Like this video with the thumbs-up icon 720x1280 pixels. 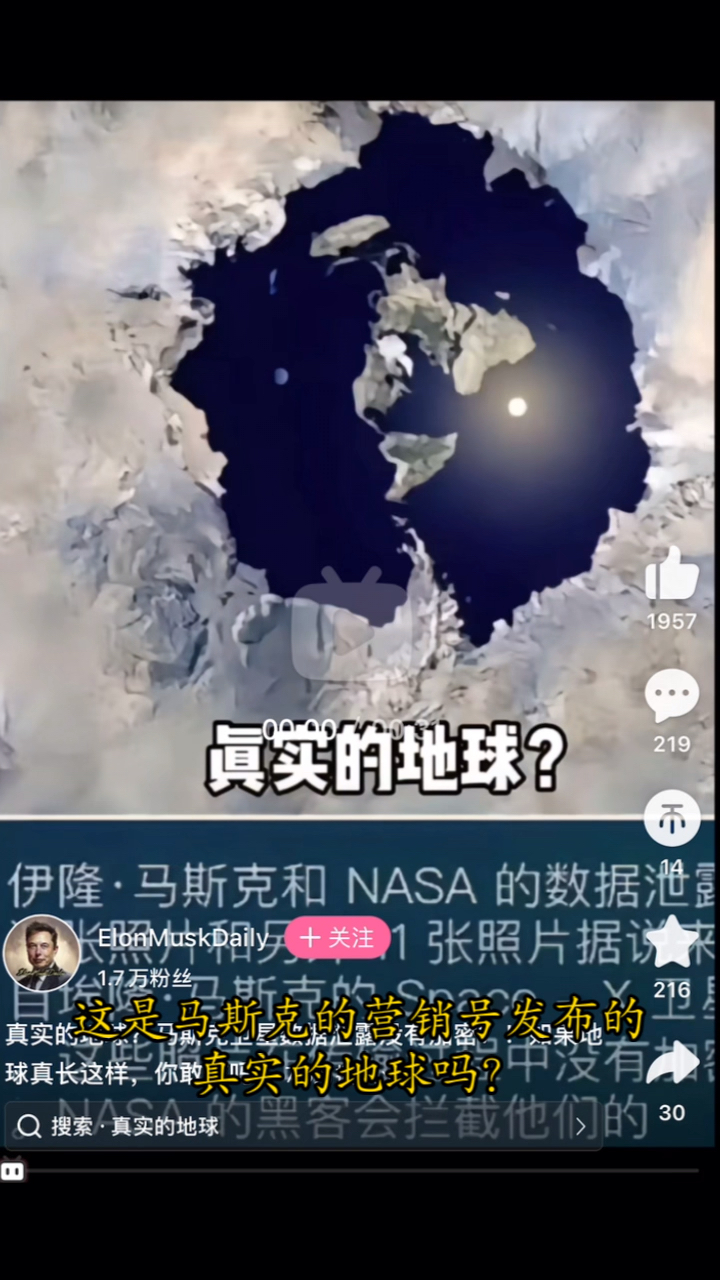point(671,575)
